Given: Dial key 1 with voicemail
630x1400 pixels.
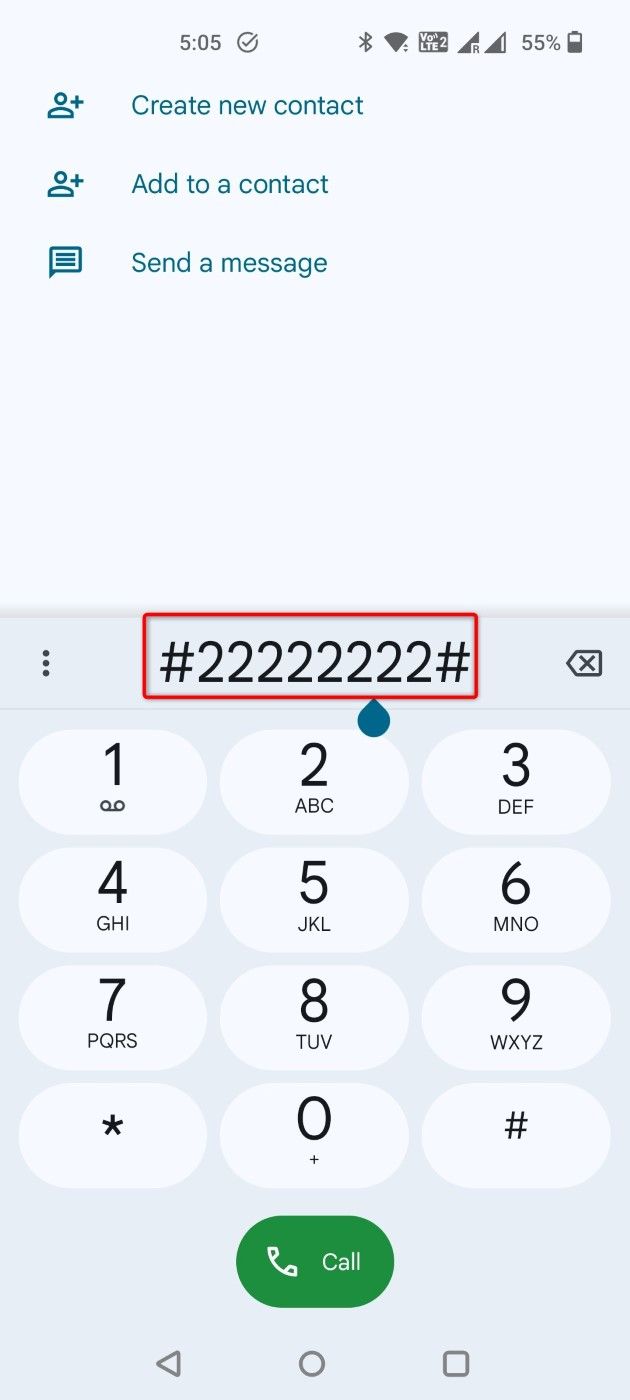Looking at the screenshot, I should [x=113, y=781].
